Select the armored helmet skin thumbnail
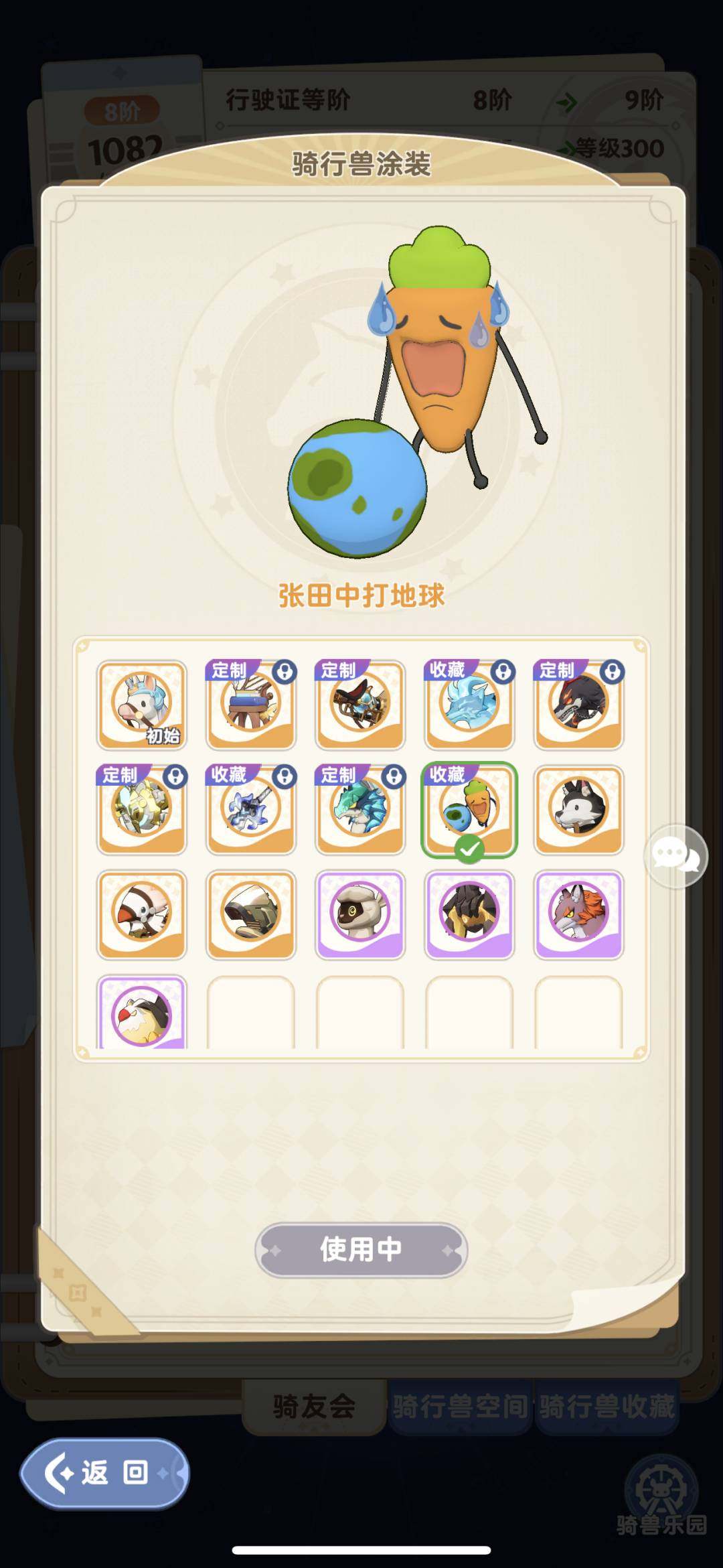Screen dimensions: 723x1568 coord(250,914)
